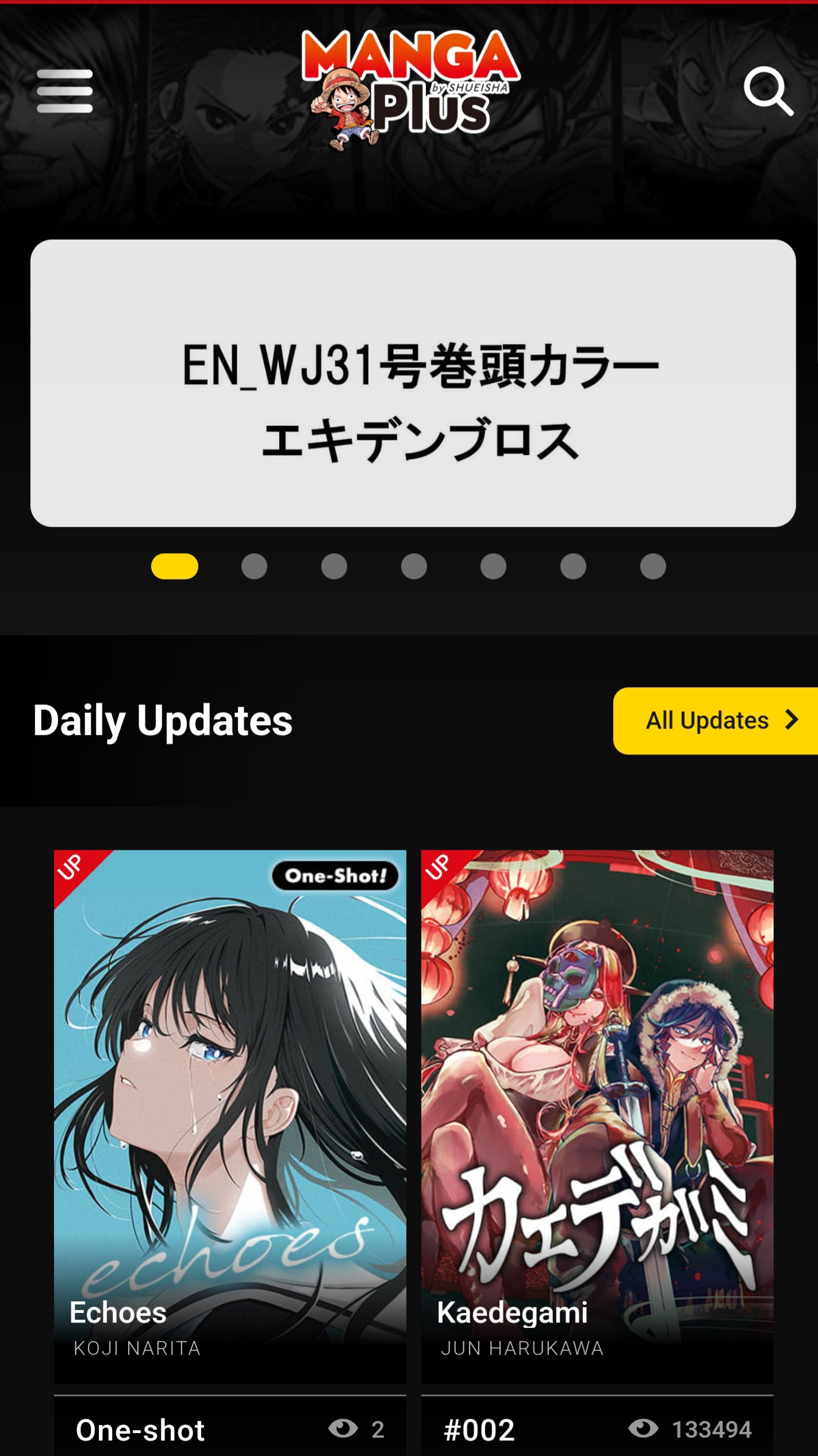Open the Kaedegami manga card

pos(597,1117)
